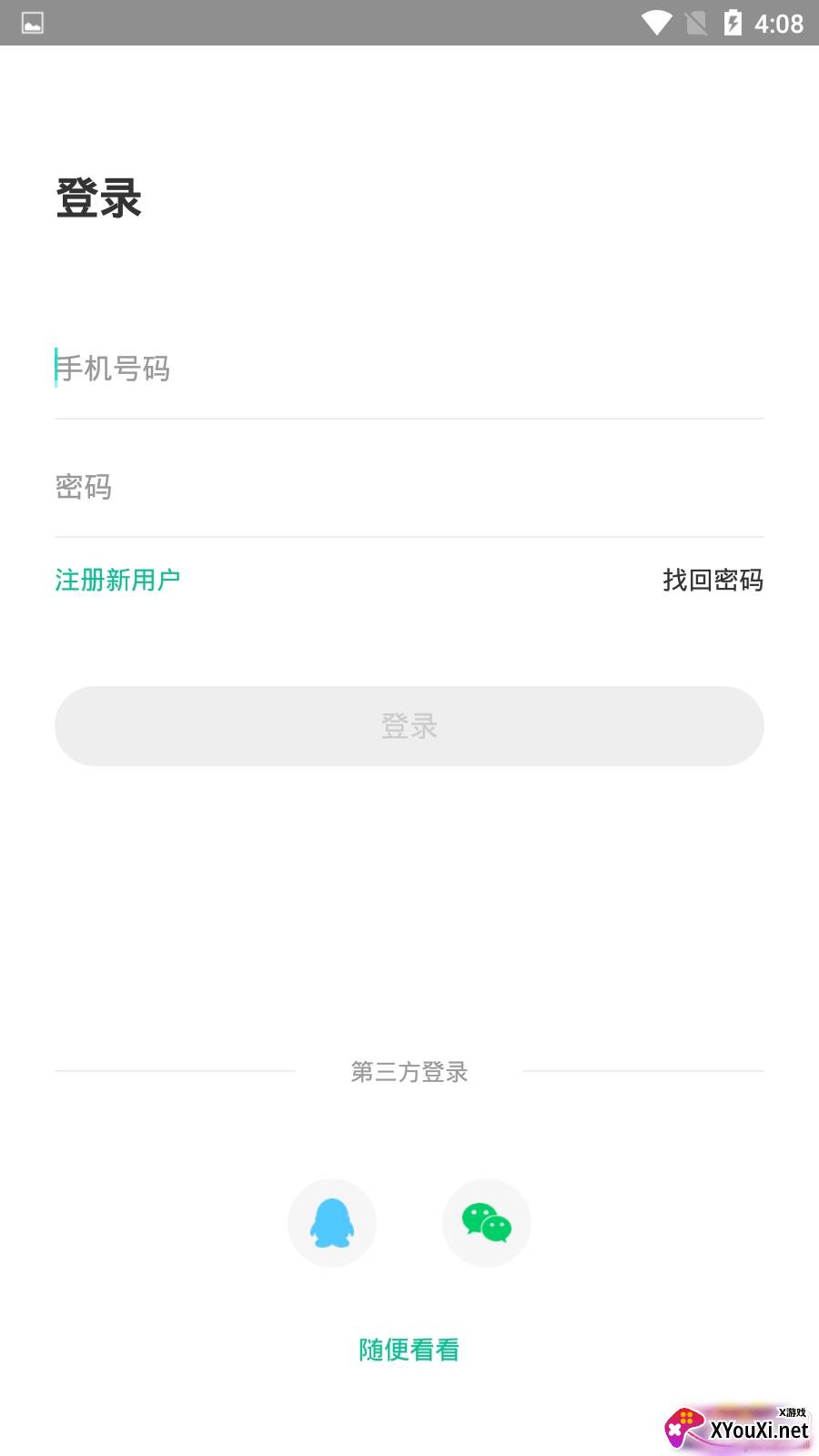Click the battery charging icon
Screen dimensions: 819x1456
[733, 24]
